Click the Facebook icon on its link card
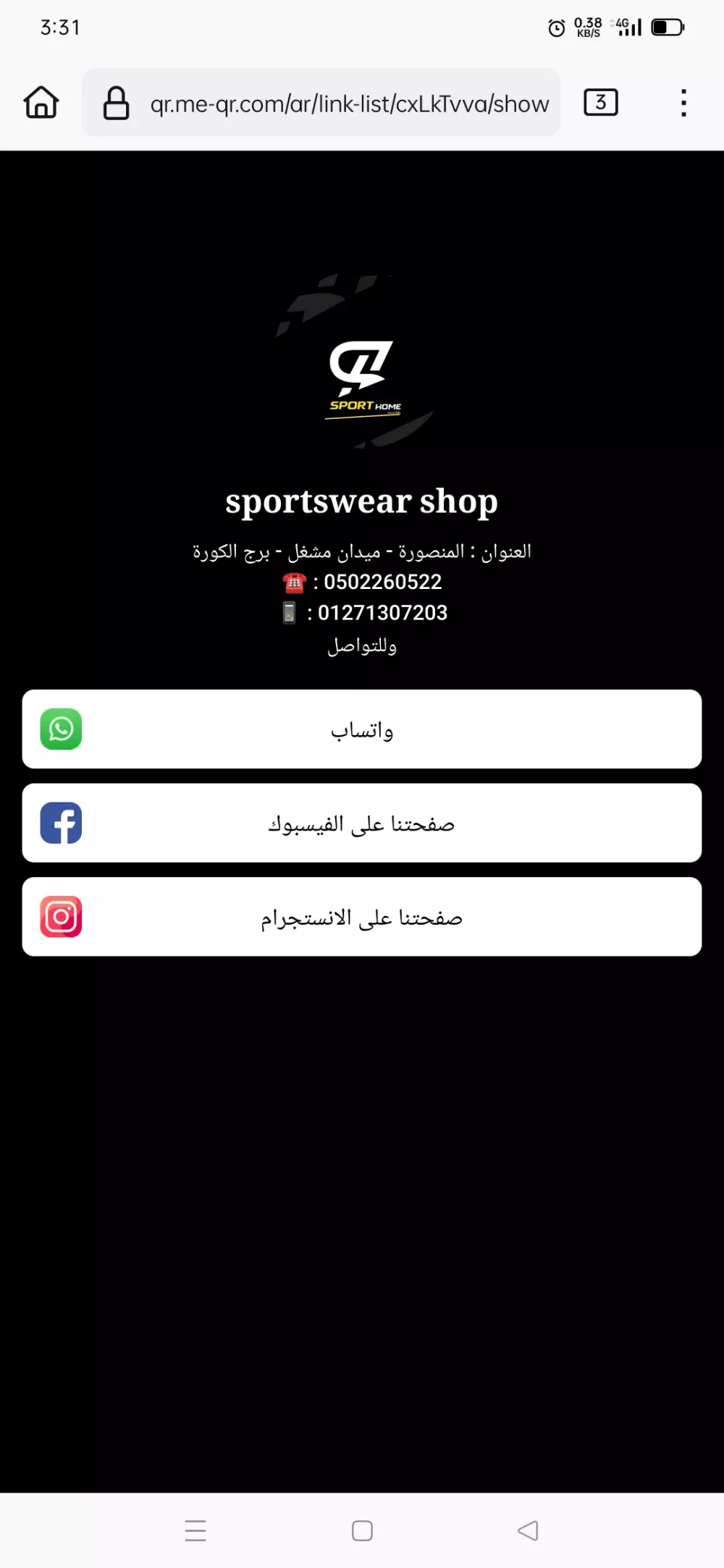Viewport: 724px width, 1568px height. click(62, 823)
